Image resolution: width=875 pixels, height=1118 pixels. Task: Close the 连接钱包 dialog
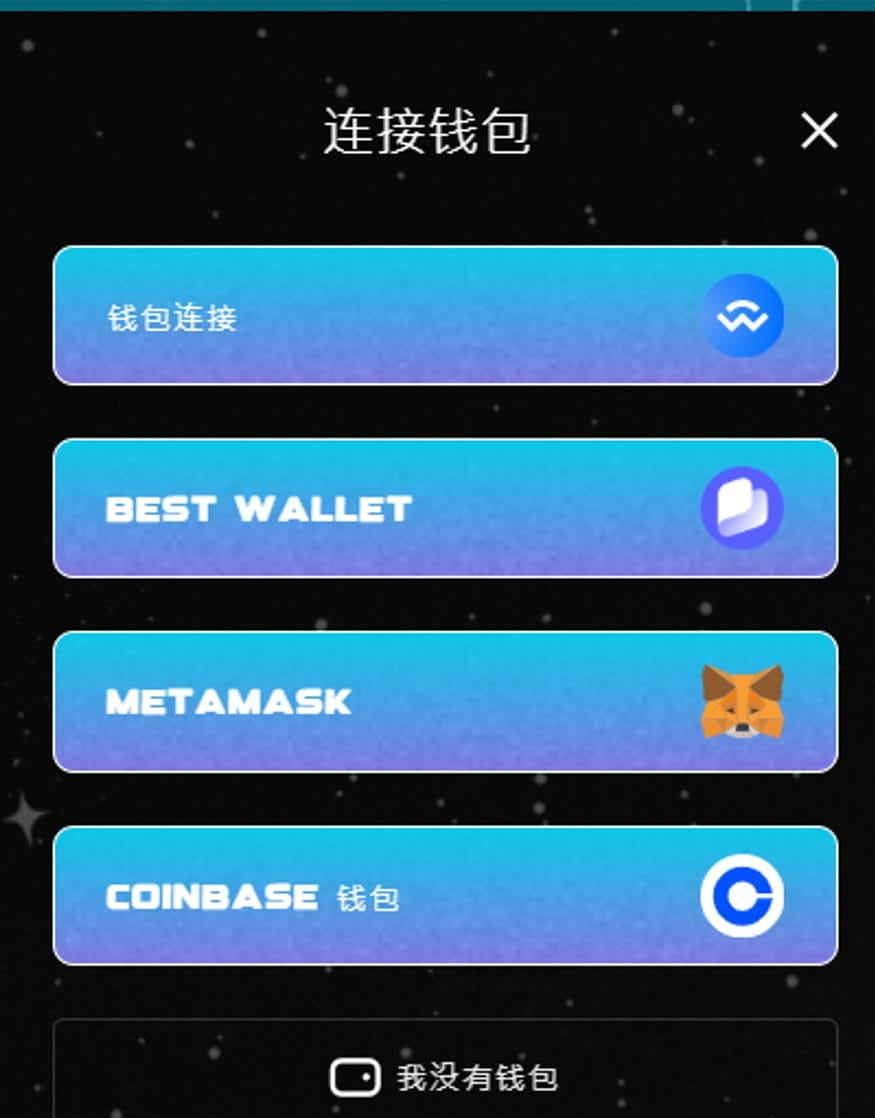pyautogui.click(x=818, y=131)
